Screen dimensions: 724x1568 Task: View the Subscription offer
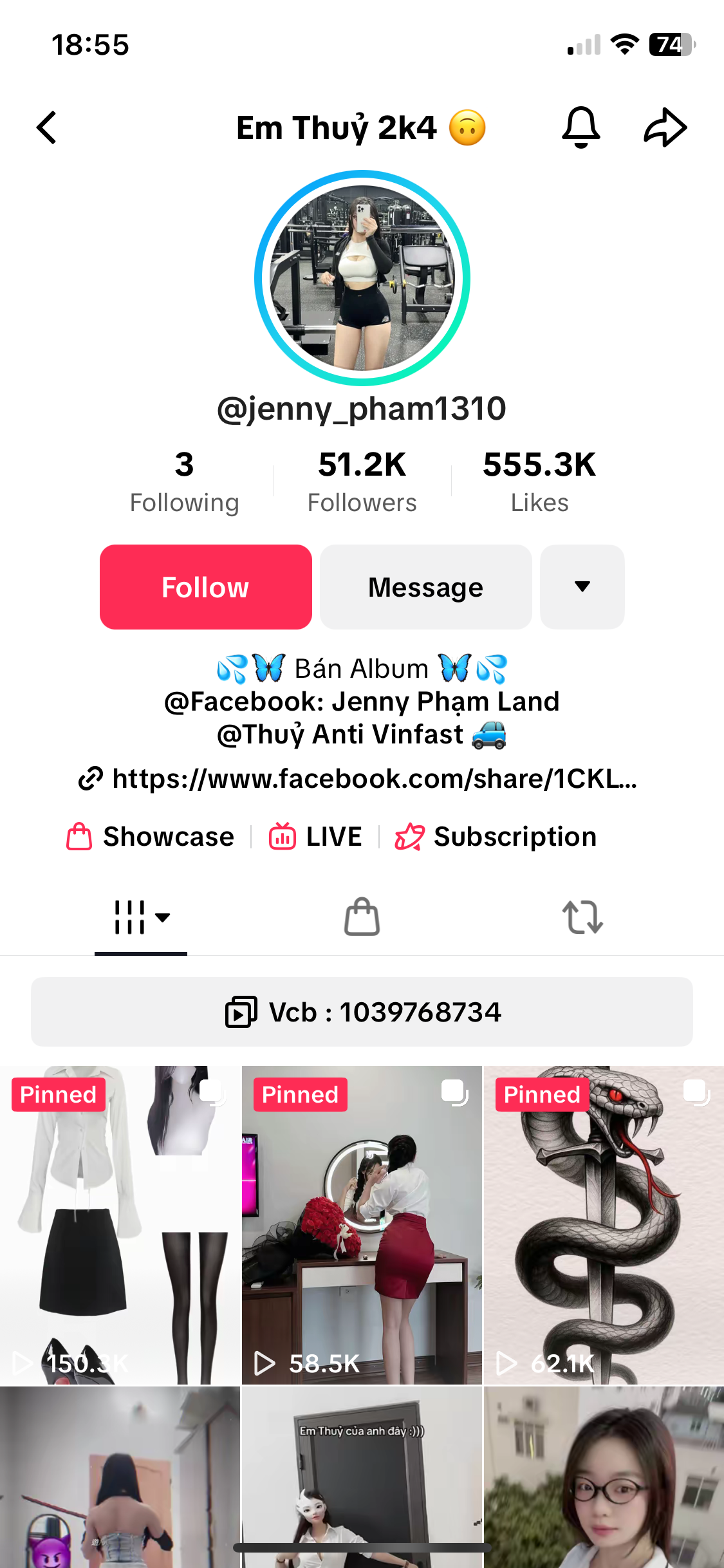(496, 837)
